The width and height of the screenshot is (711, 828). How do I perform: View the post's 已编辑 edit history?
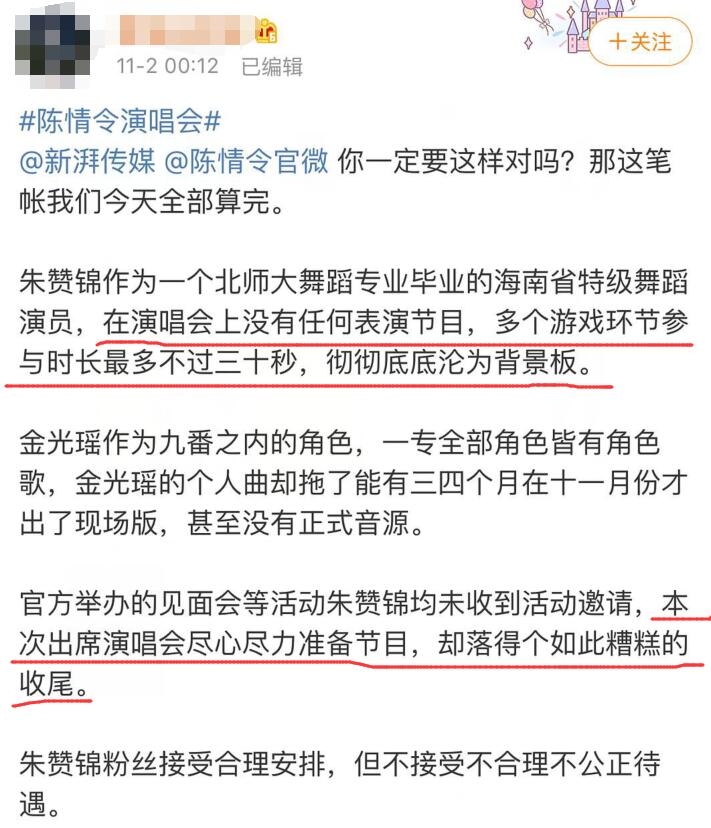tap(271, 67)
